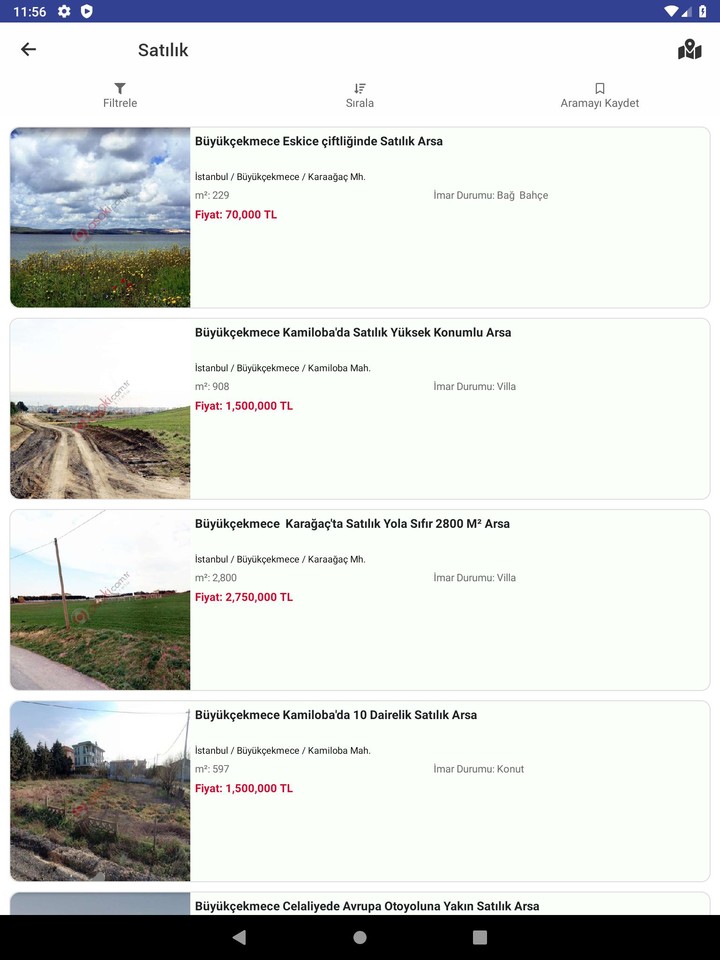Image resolution: width=720 pixels, height=960 pixels.
Task: Tap the system home button
Action: 360,937
